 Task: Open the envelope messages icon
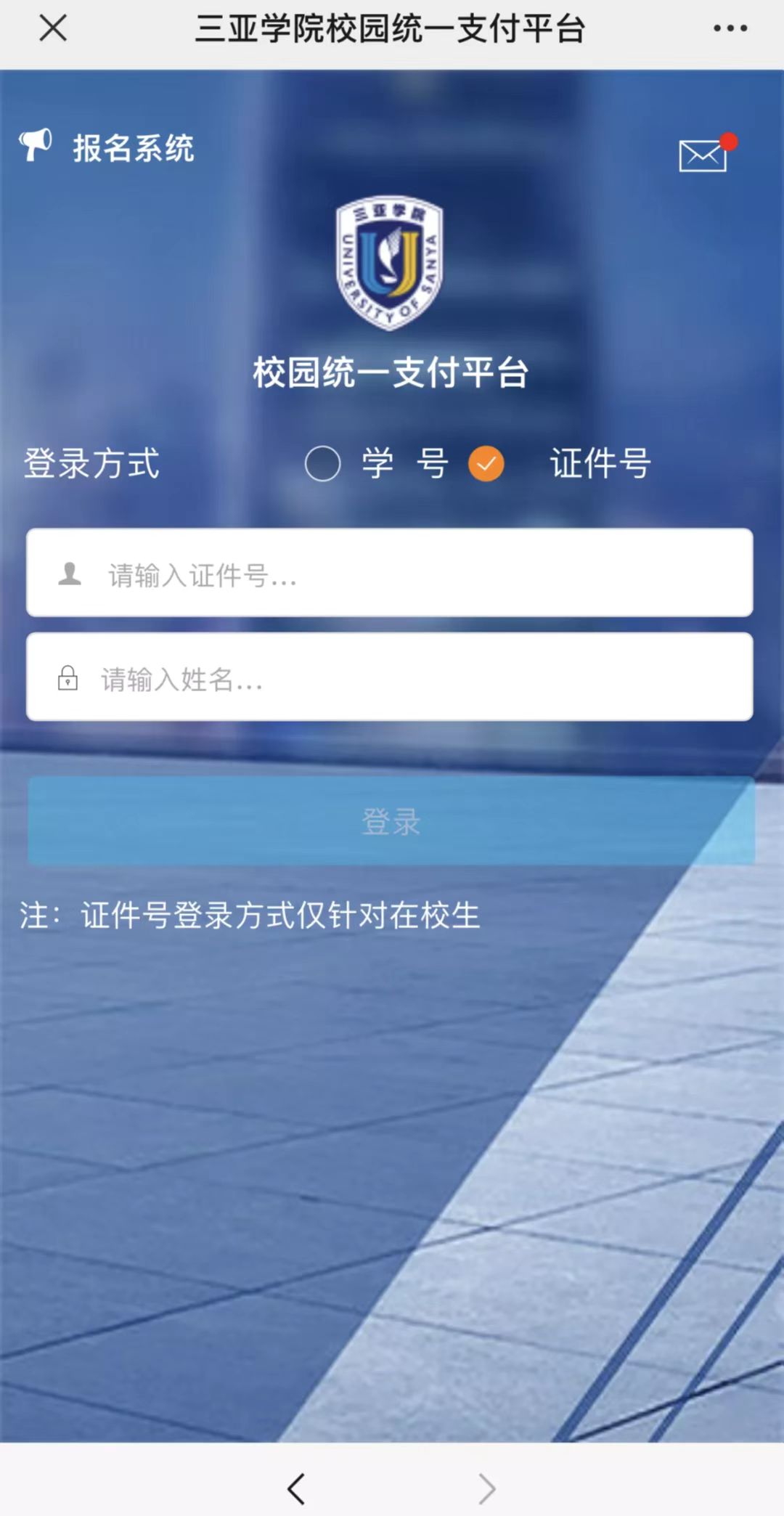703,155
